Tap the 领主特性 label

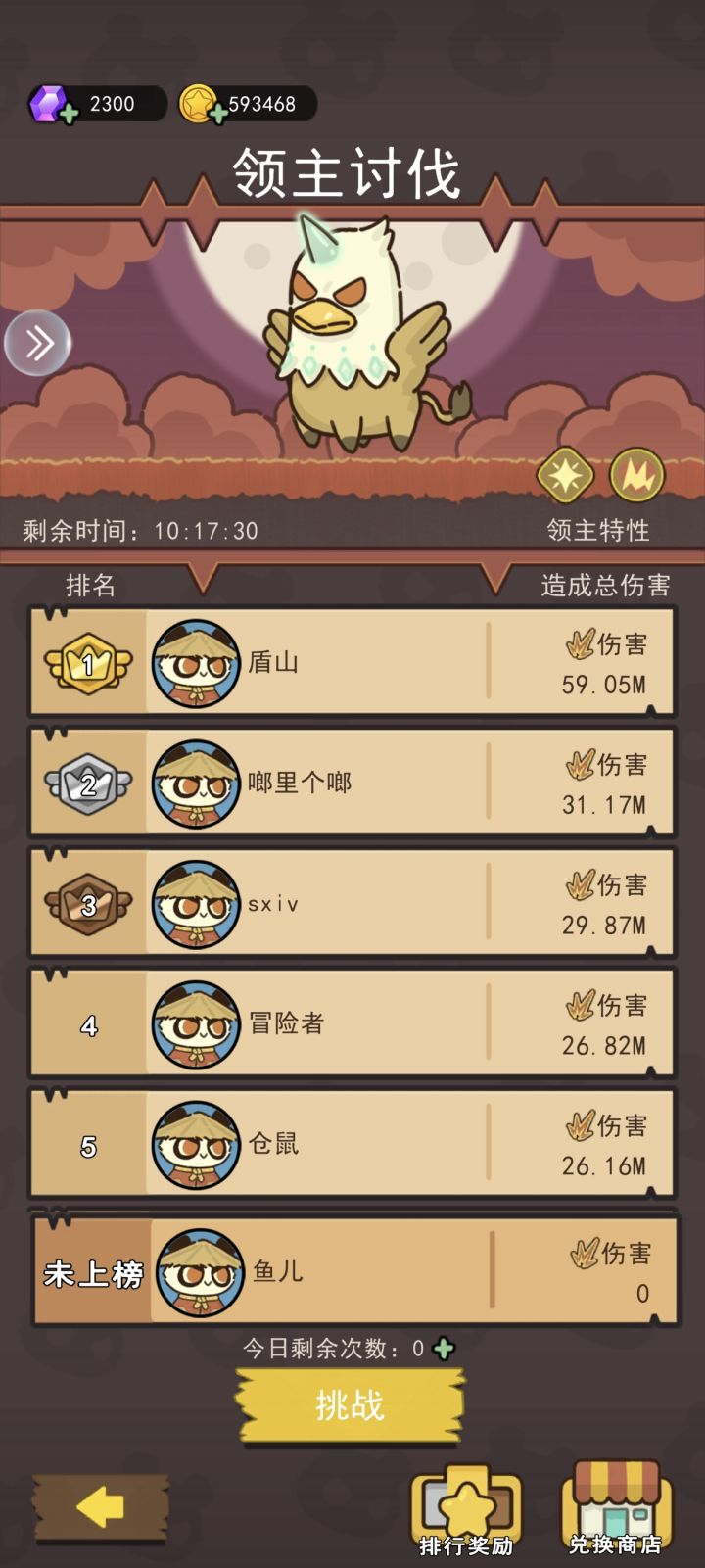[600, 529]
